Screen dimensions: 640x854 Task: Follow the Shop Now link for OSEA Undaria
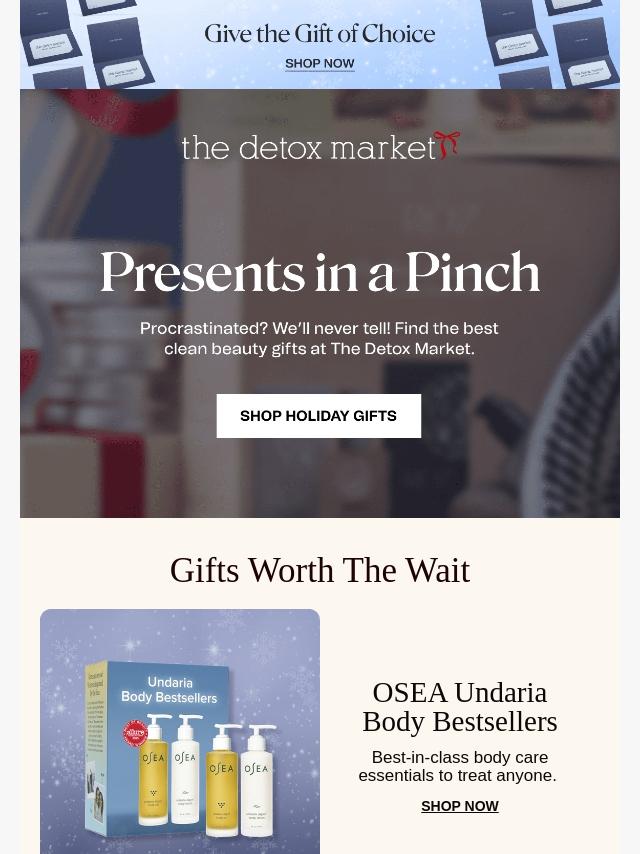pos(459,806)
